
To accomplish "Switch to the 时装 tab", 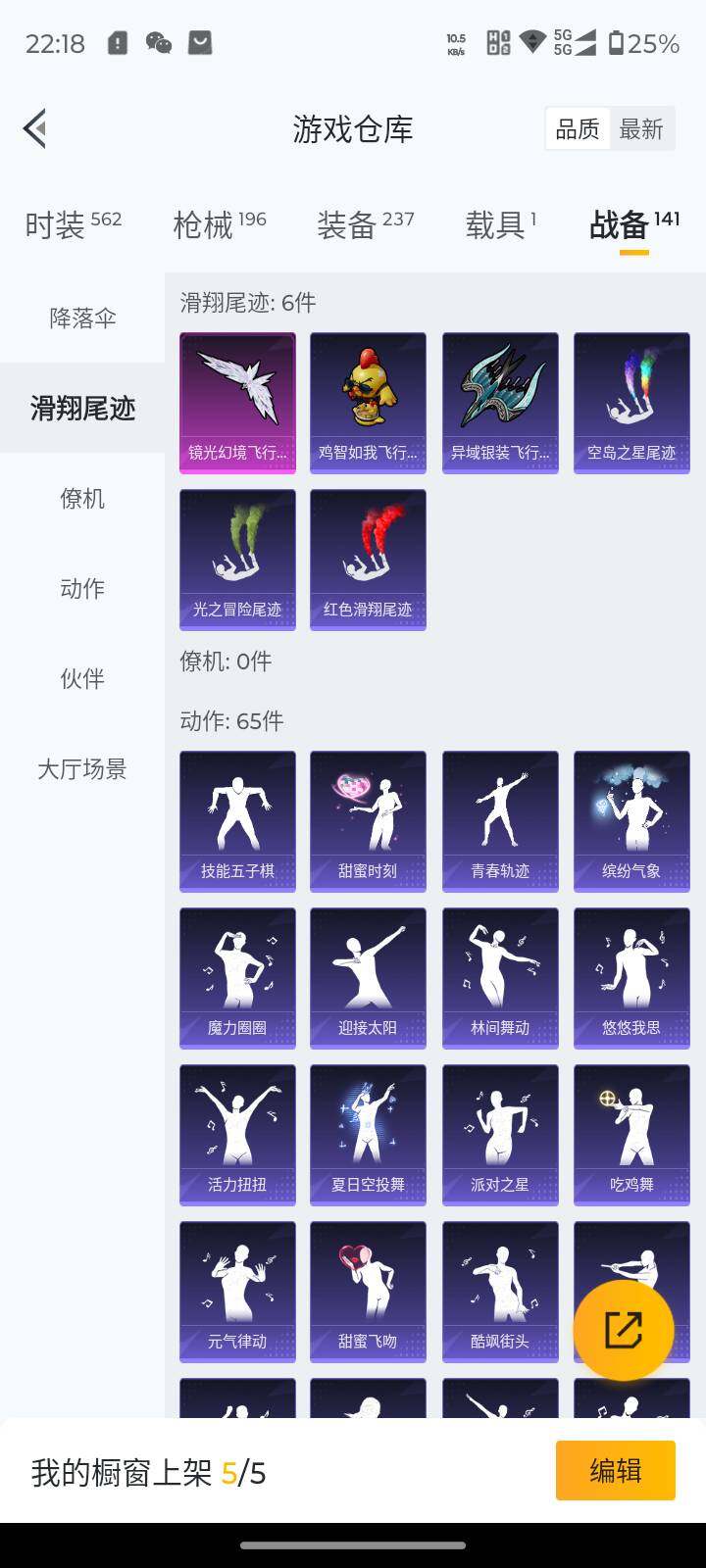I will click(73, 224).
